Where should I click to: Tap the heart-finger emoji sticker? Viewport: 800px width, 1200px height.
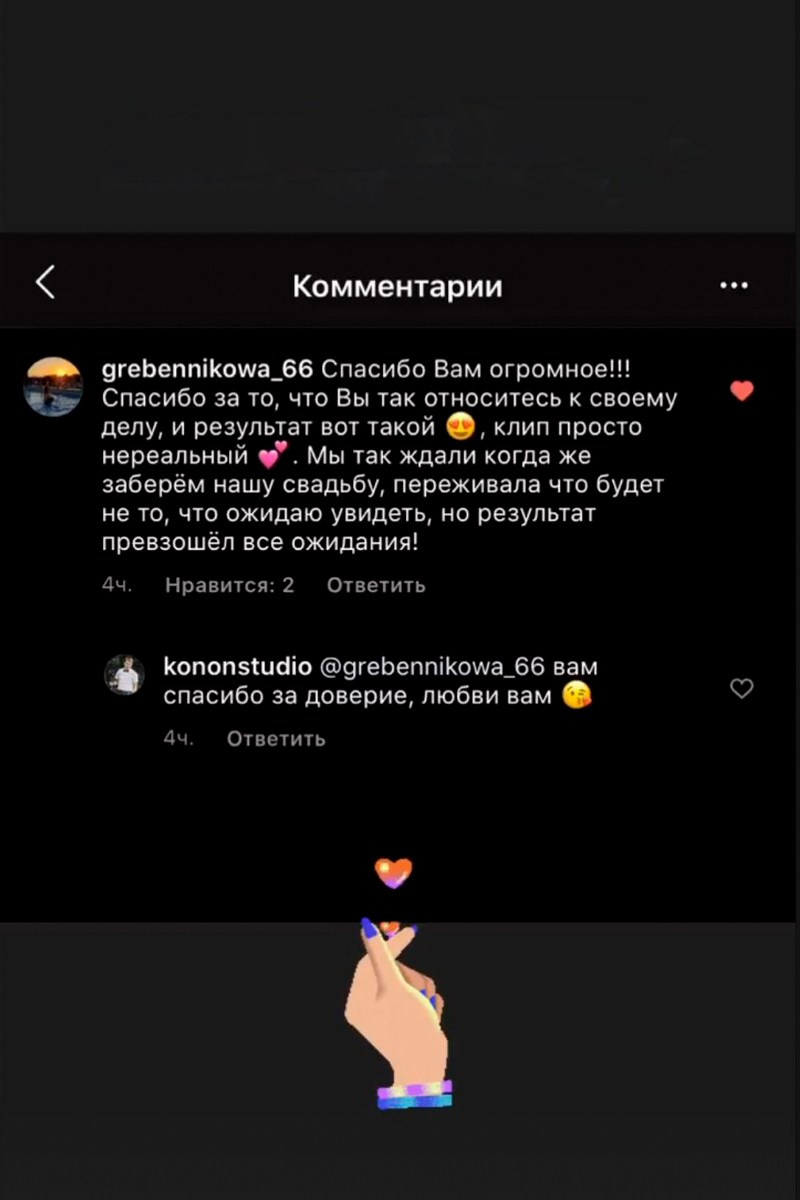click(400, 1010)
